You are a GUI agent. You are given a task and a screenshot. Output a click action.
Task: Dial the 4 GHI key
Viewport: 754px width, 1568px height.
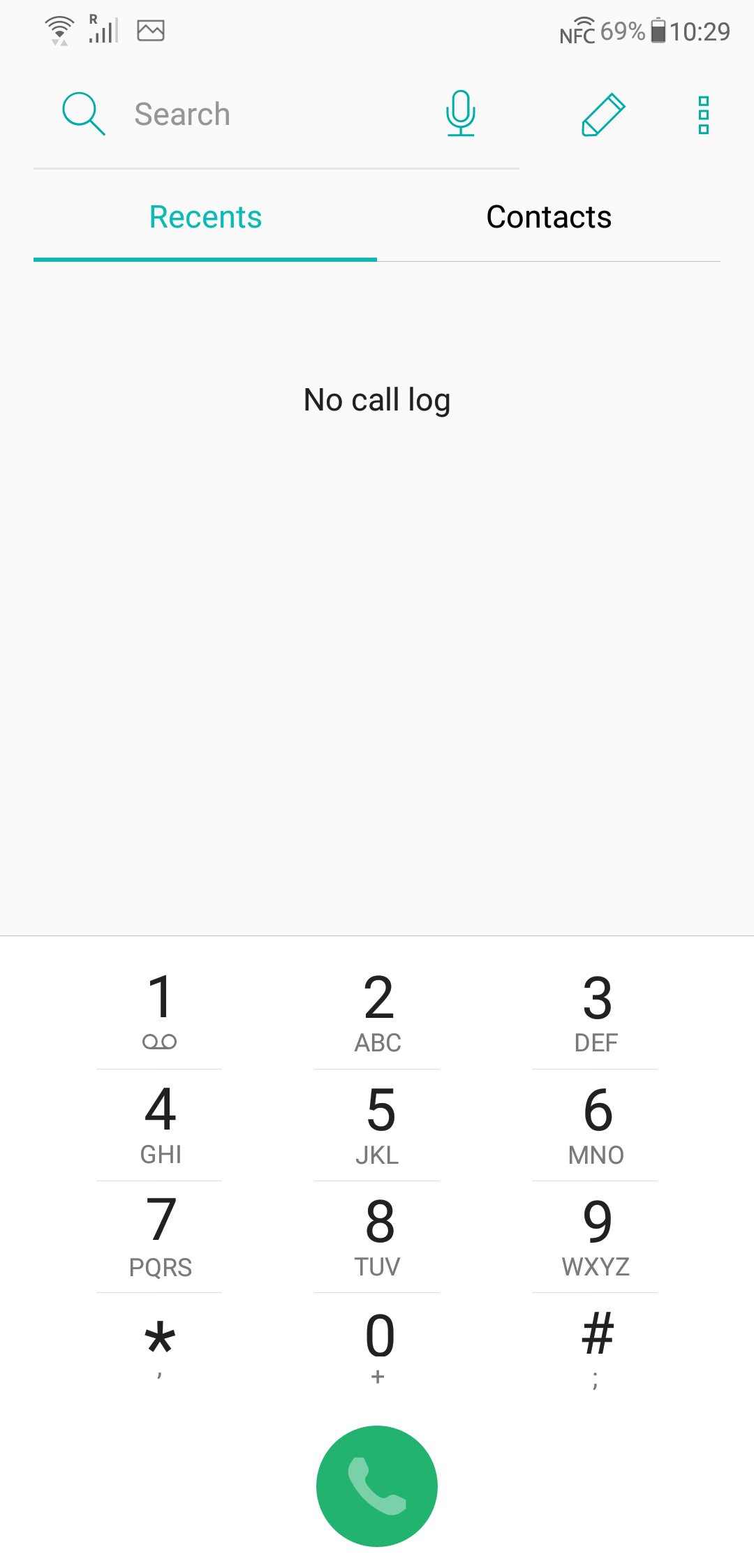[159, 1125]
